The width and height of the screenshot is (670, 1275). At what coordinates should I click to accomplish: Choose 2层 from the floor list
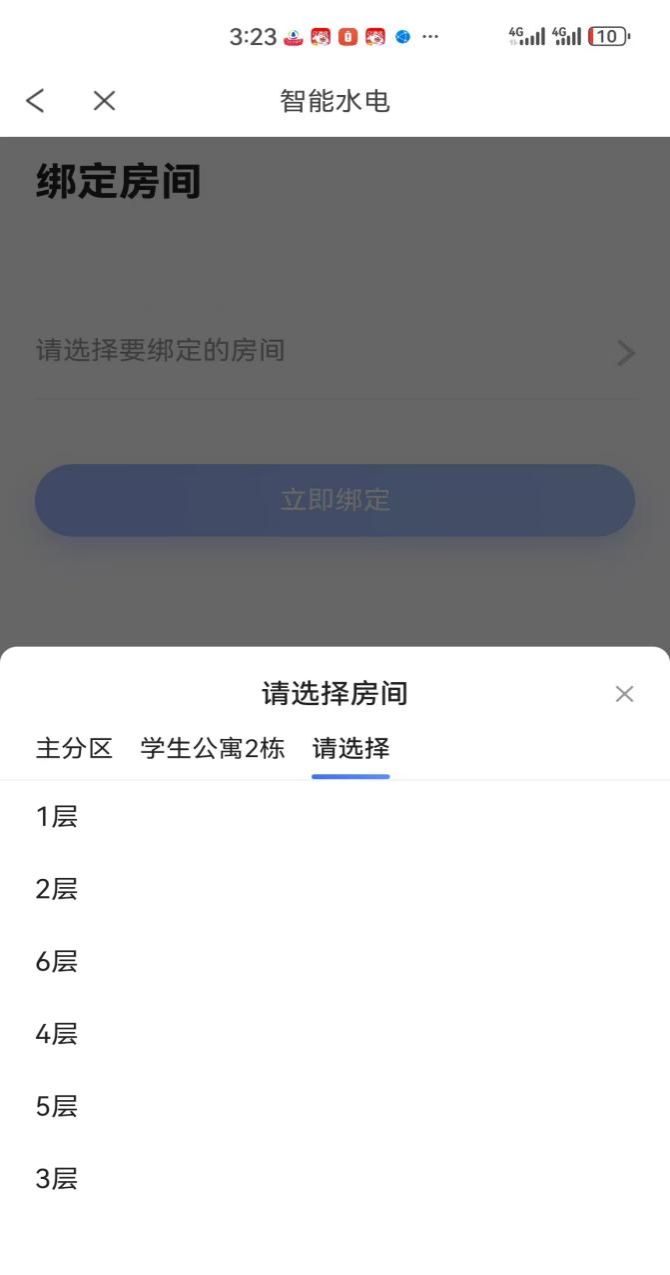point(57,889)
